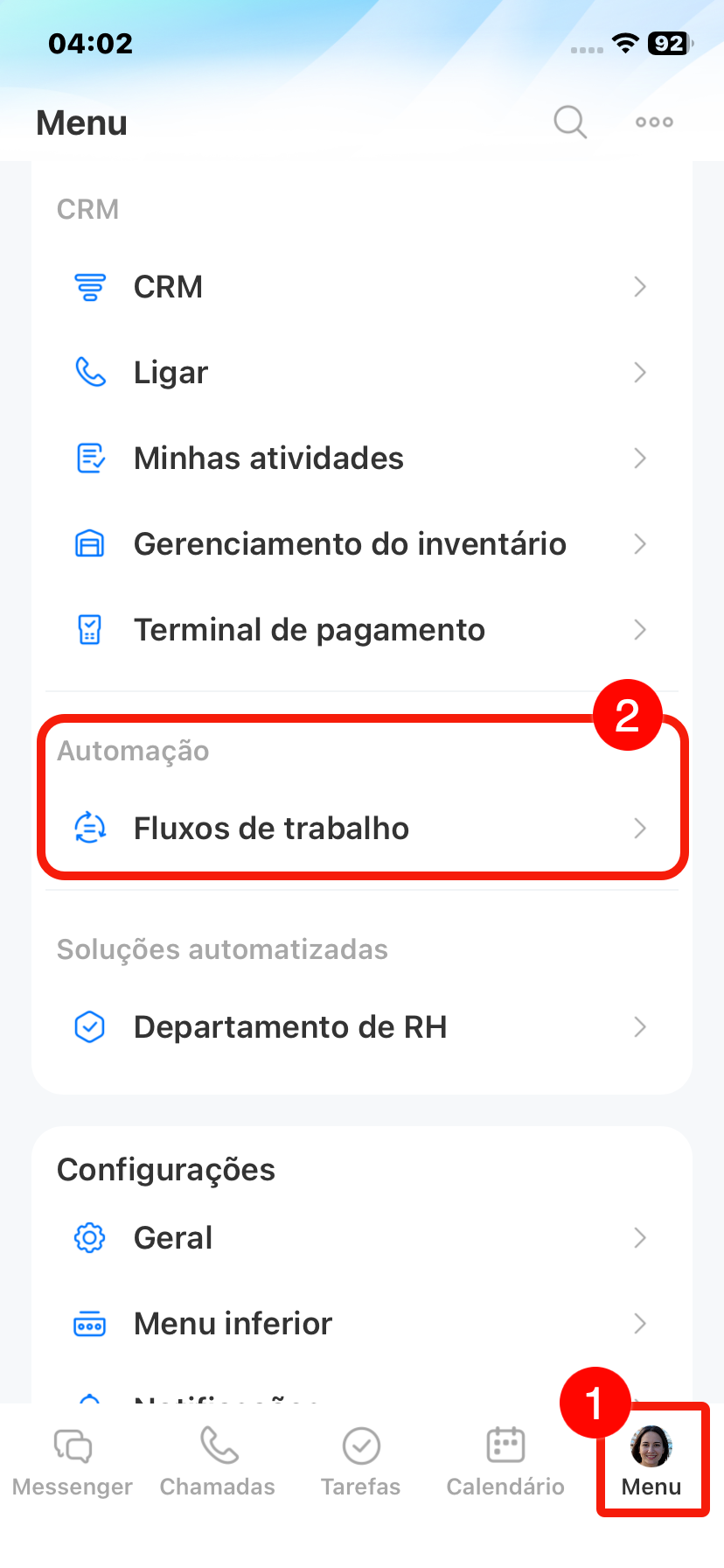Open the CRM menu row
Image resolution: width=724 pixels, height=1568 pixels.
point(360,287)
